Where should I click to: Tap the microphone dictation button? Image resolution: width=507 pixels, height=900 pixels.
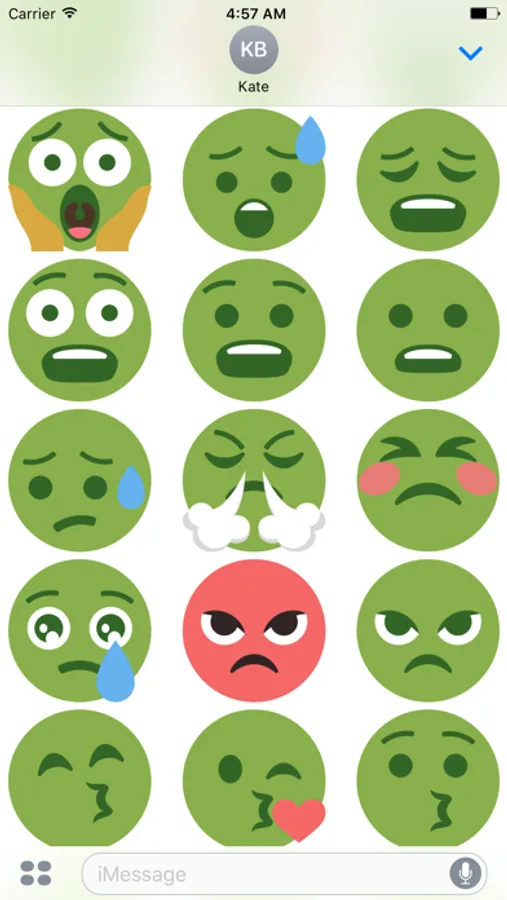465,874
